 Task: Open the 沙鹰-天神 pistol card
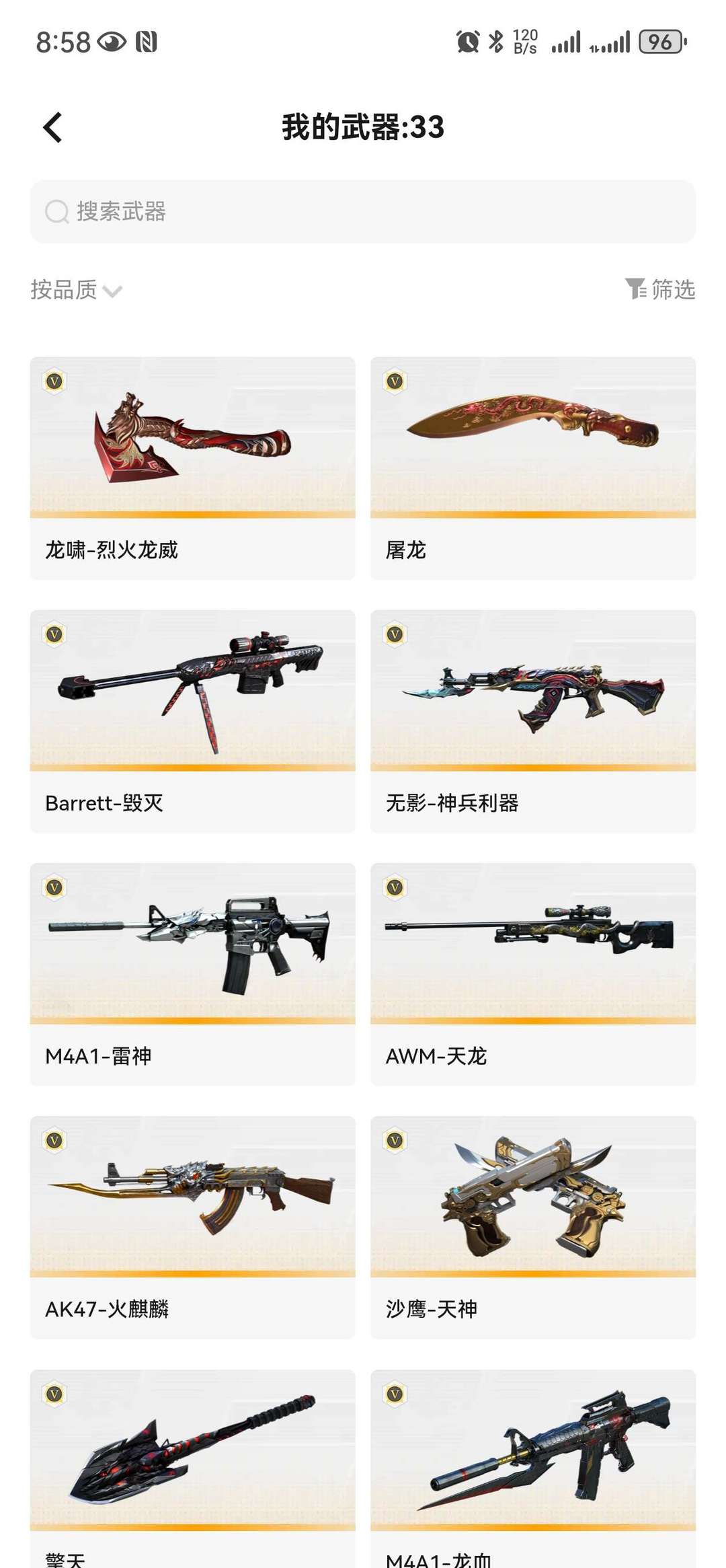pos(532,1226)
